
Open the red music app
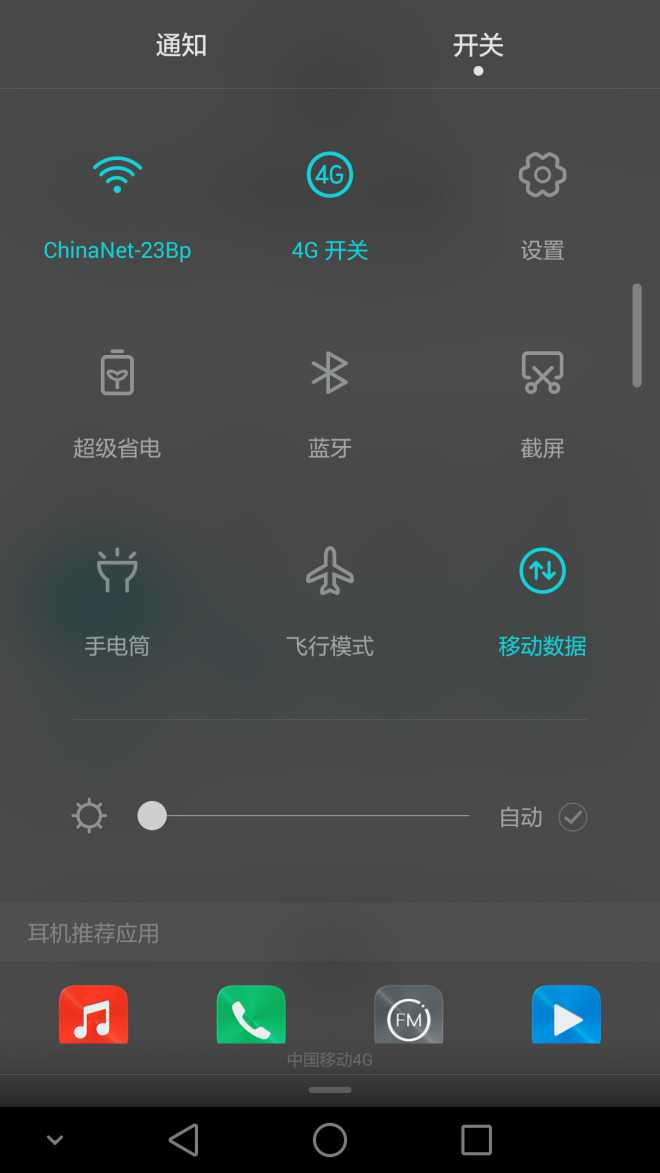[x=94, y=1014]
